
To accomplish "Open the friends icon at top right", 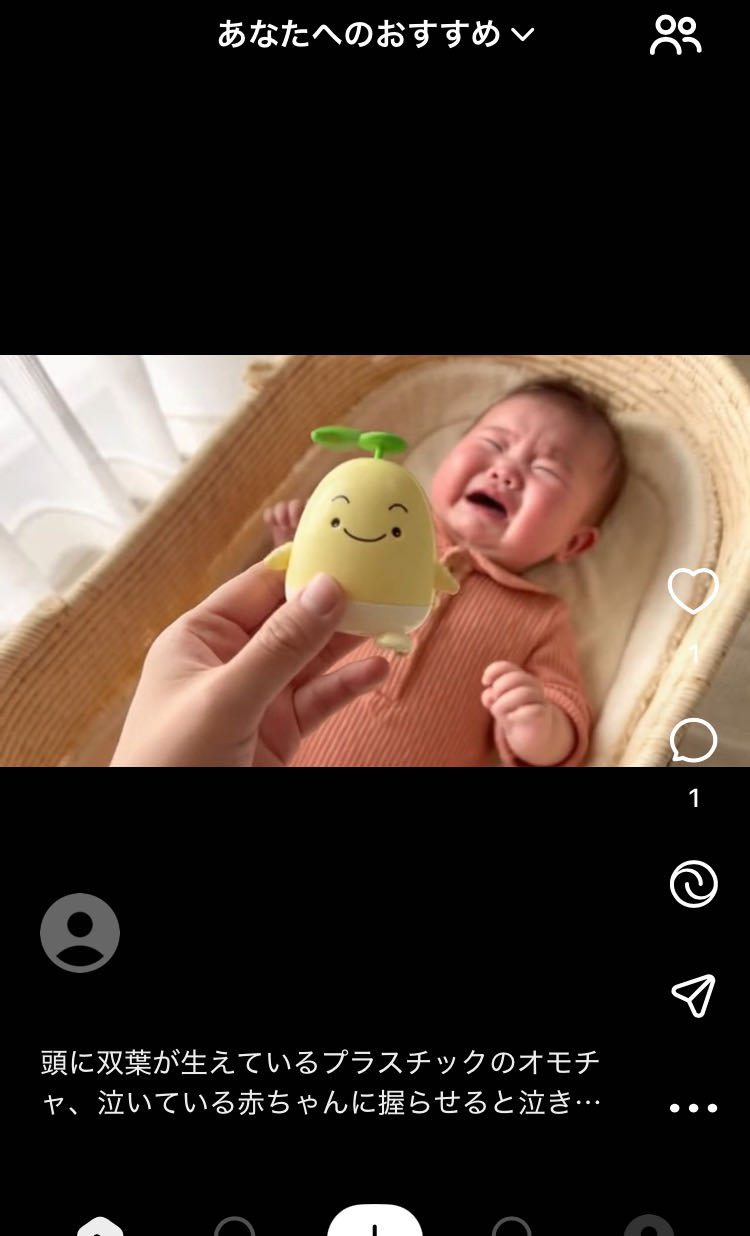I will tap(675, 36).
